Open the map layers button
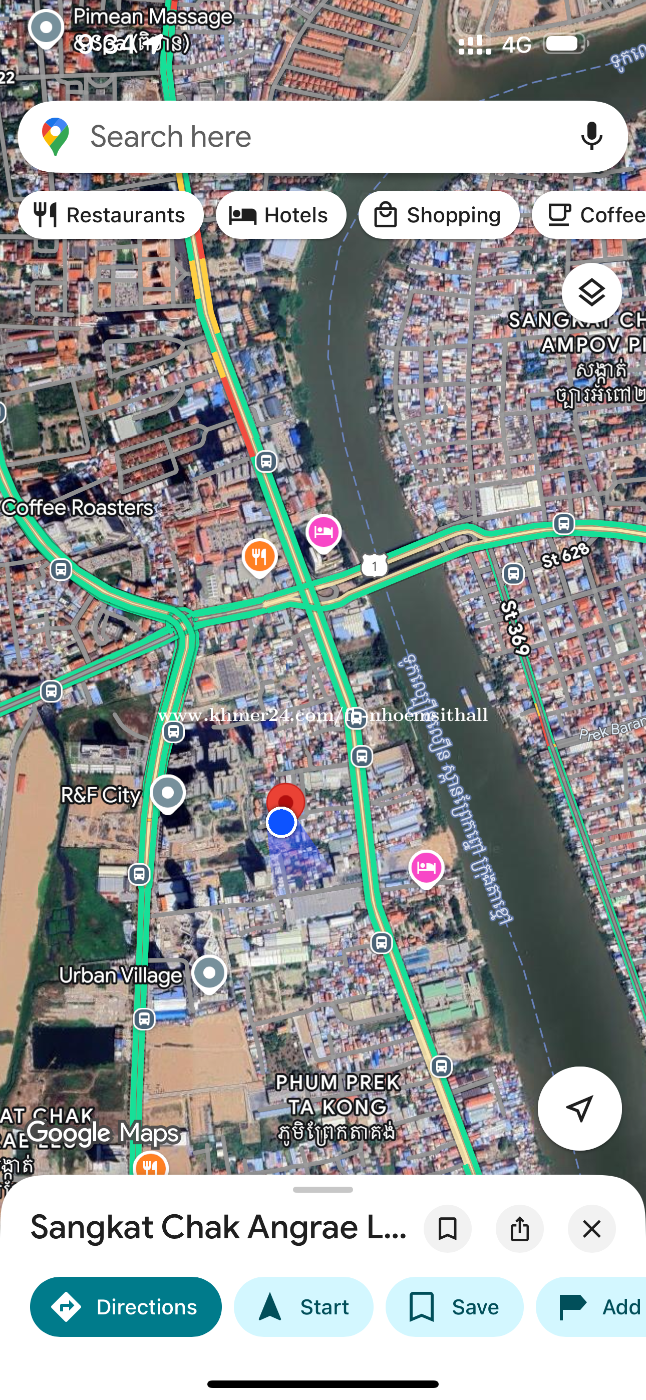 tap(591, 293)
